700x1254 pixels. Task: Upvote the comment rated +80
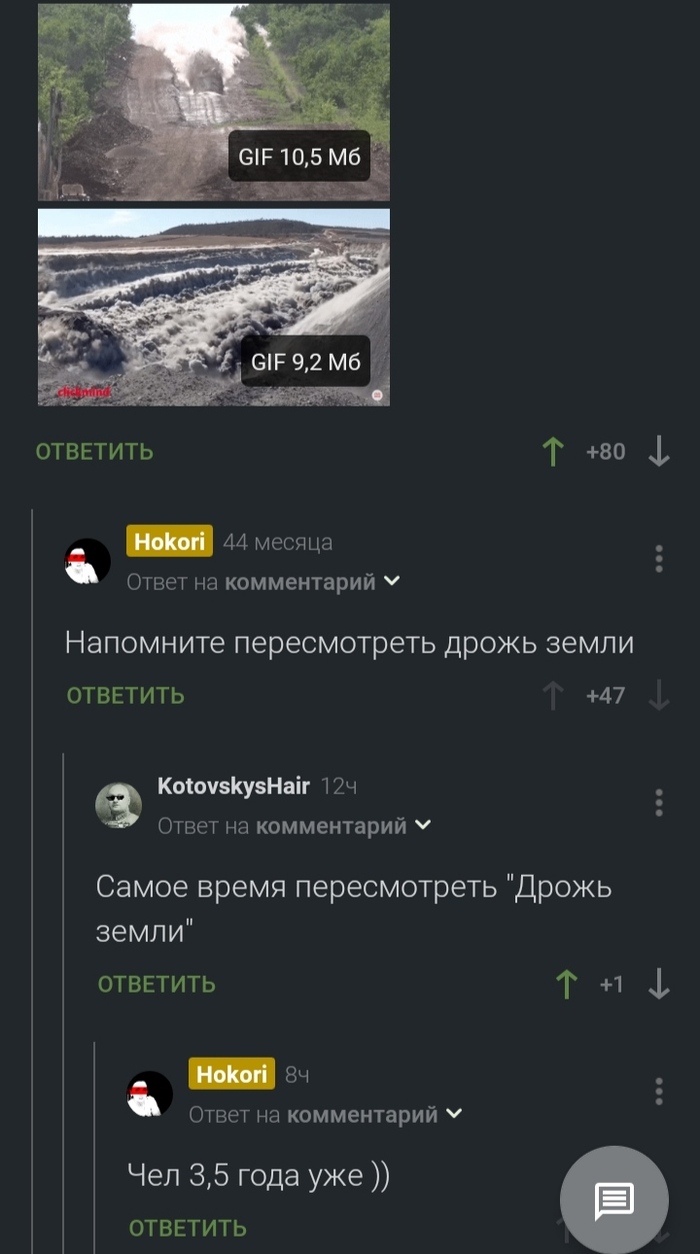(x=553, y=452)
